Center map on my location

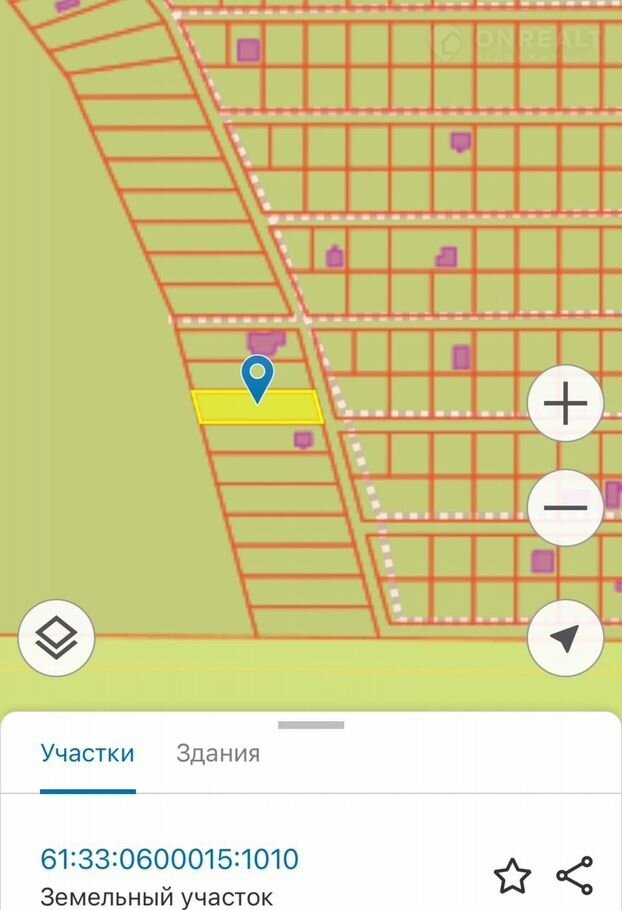(x=565, y=638)
